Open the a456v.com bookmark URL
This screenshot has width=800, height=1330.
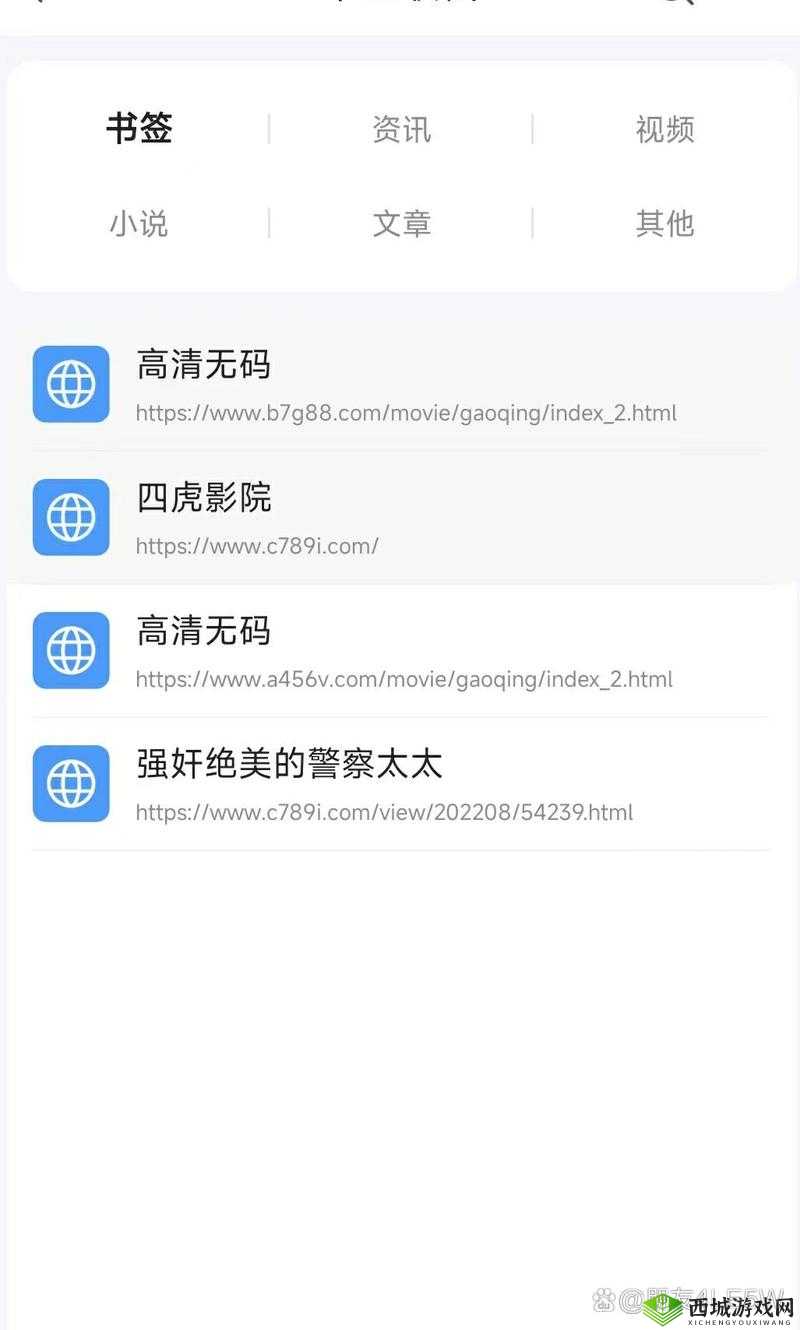pyautogui.click(x=404, y=679)
